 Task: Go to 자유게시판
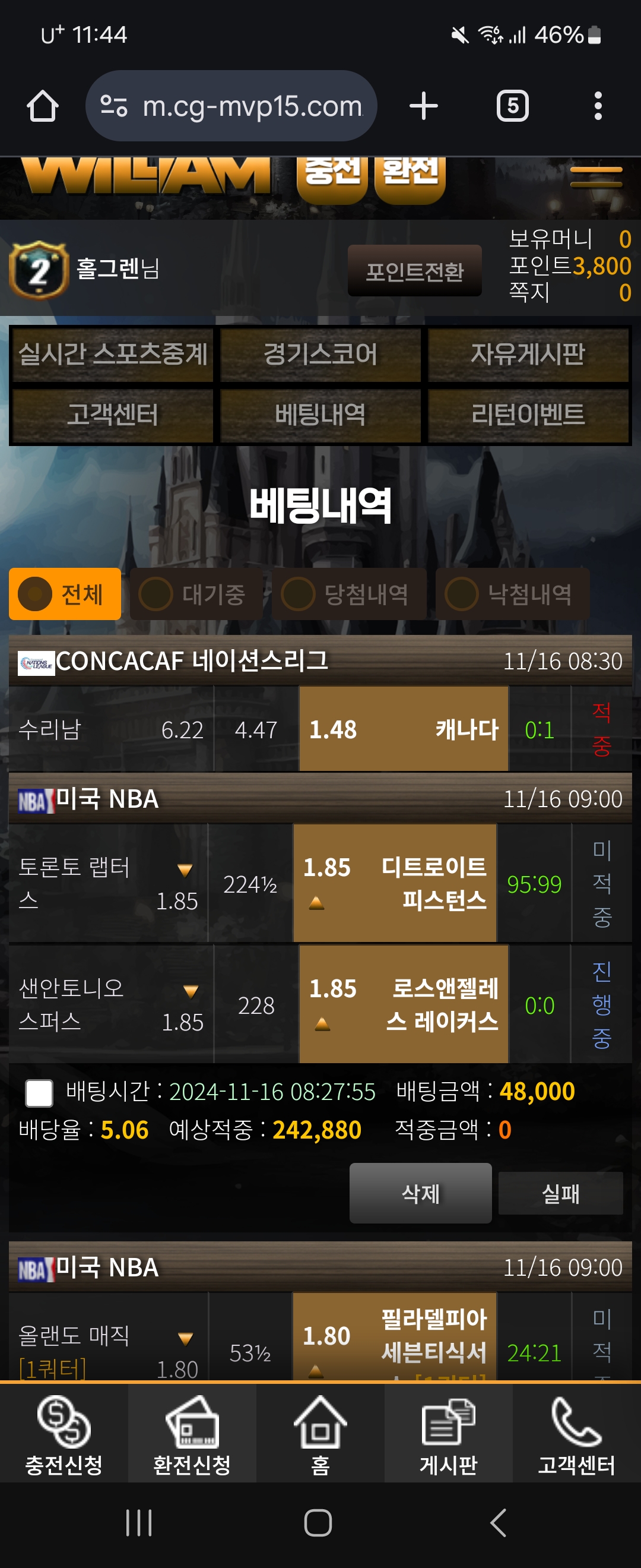click(x=528, y=354)
